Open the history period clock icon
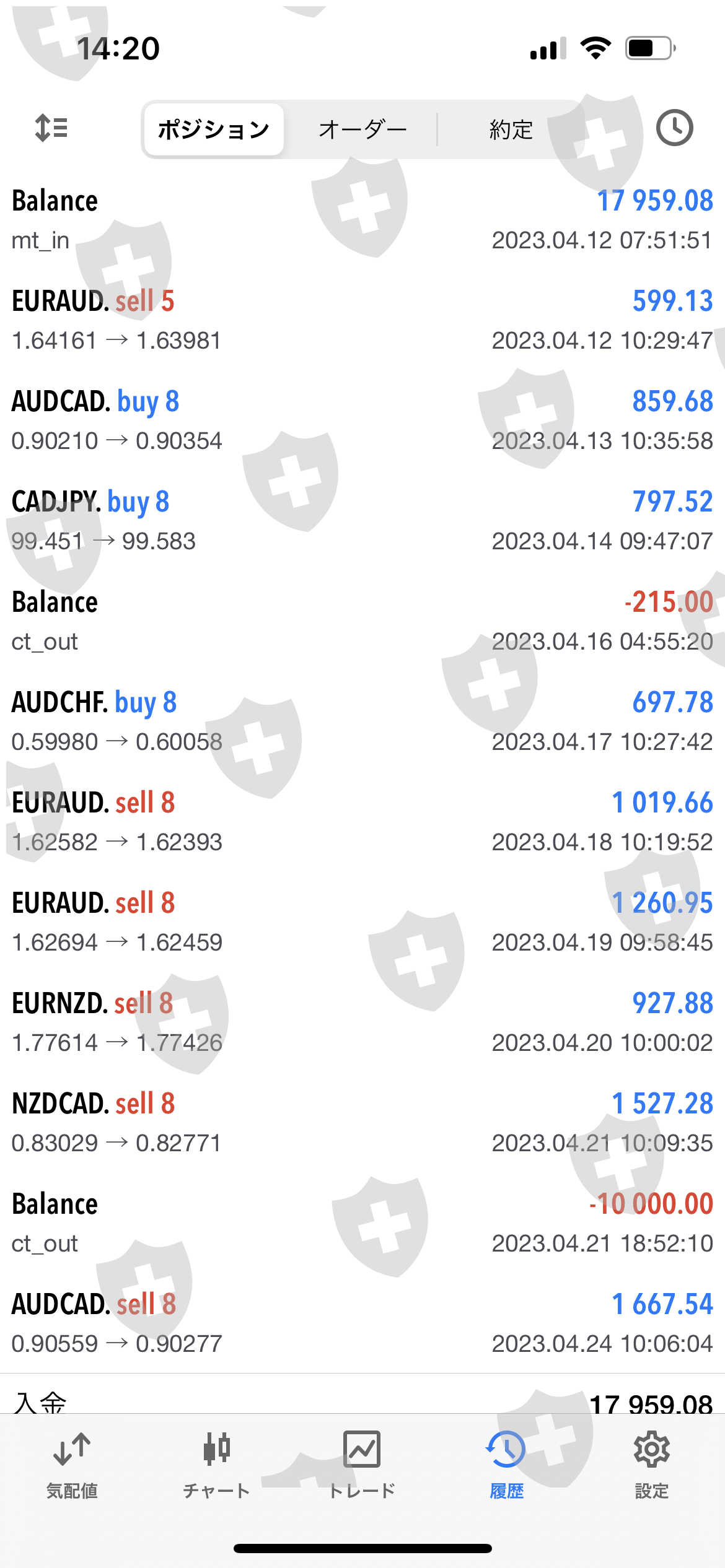Image resolution: width=725 pixels, height=1568 pixels. point(674,128)
